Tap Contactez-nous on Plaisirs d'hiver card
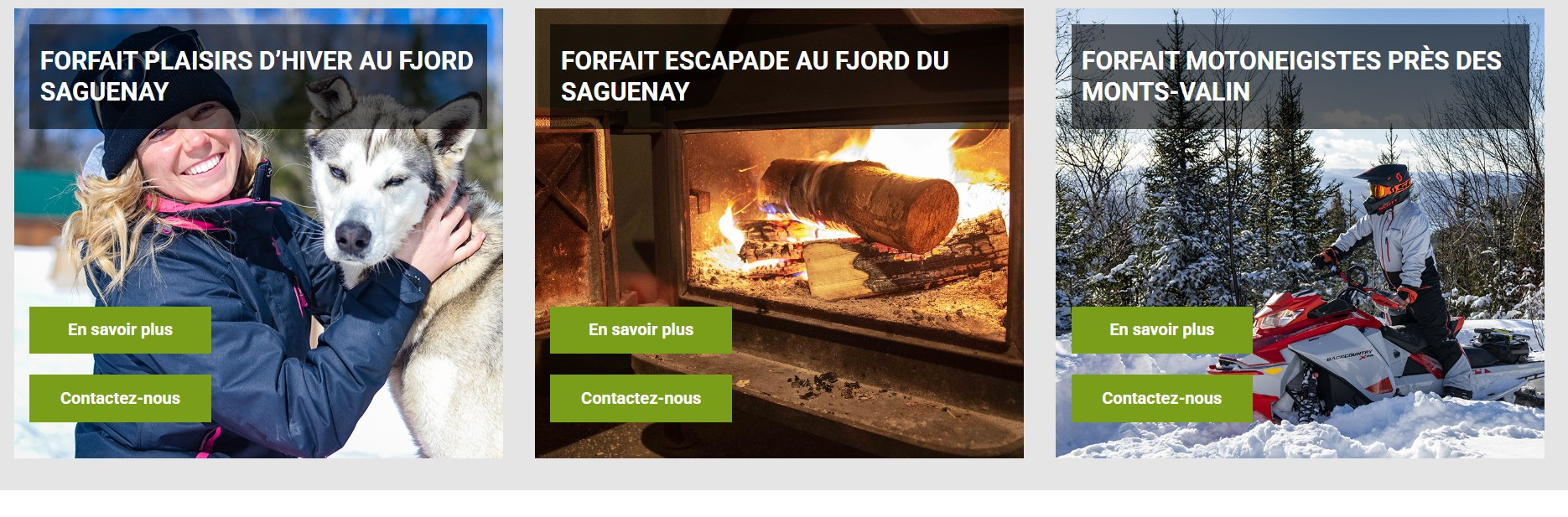This screenshot has height=517, width=1568. pyautogui.click(x=120, y=399)
